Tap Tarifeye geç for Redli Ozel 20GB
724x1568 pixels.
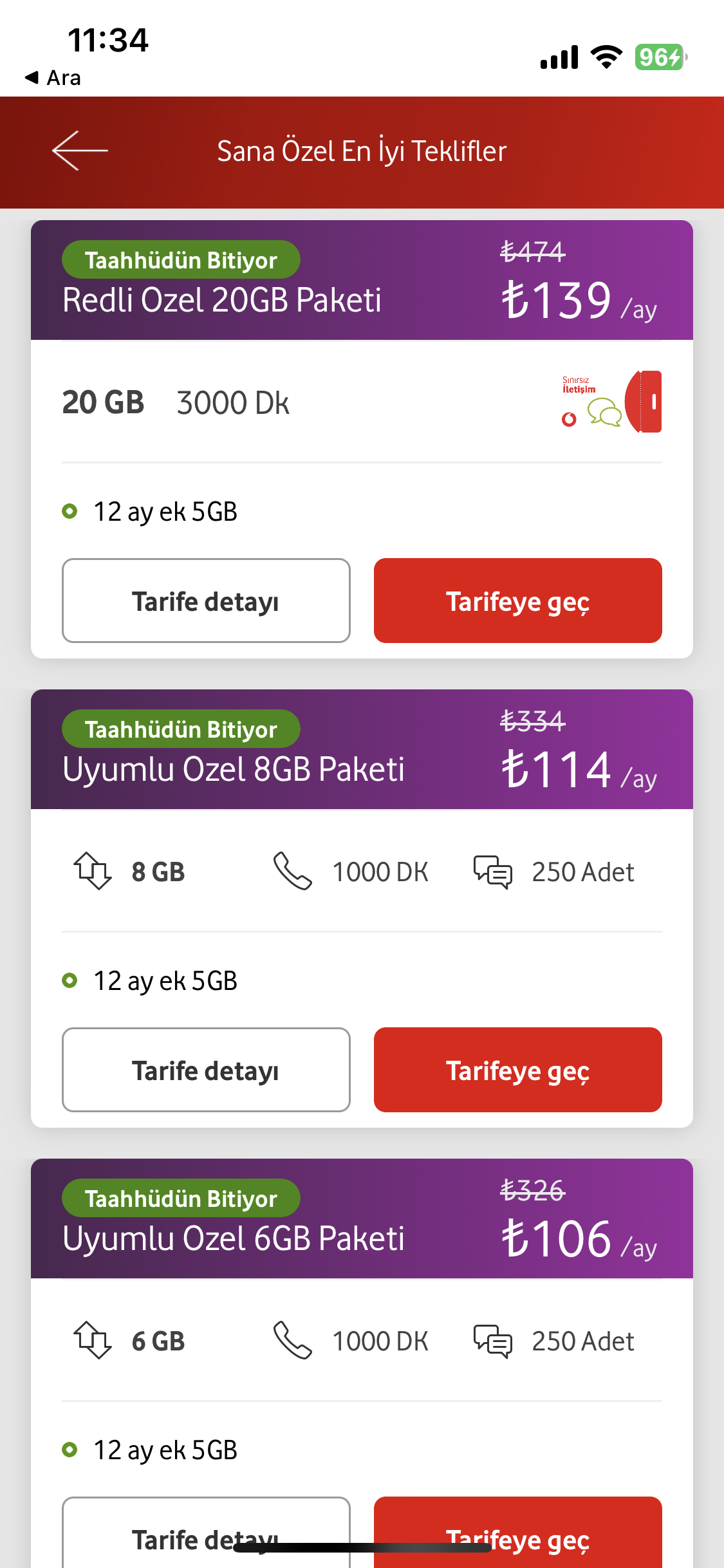pyautogui.click(x=518, y=601)
